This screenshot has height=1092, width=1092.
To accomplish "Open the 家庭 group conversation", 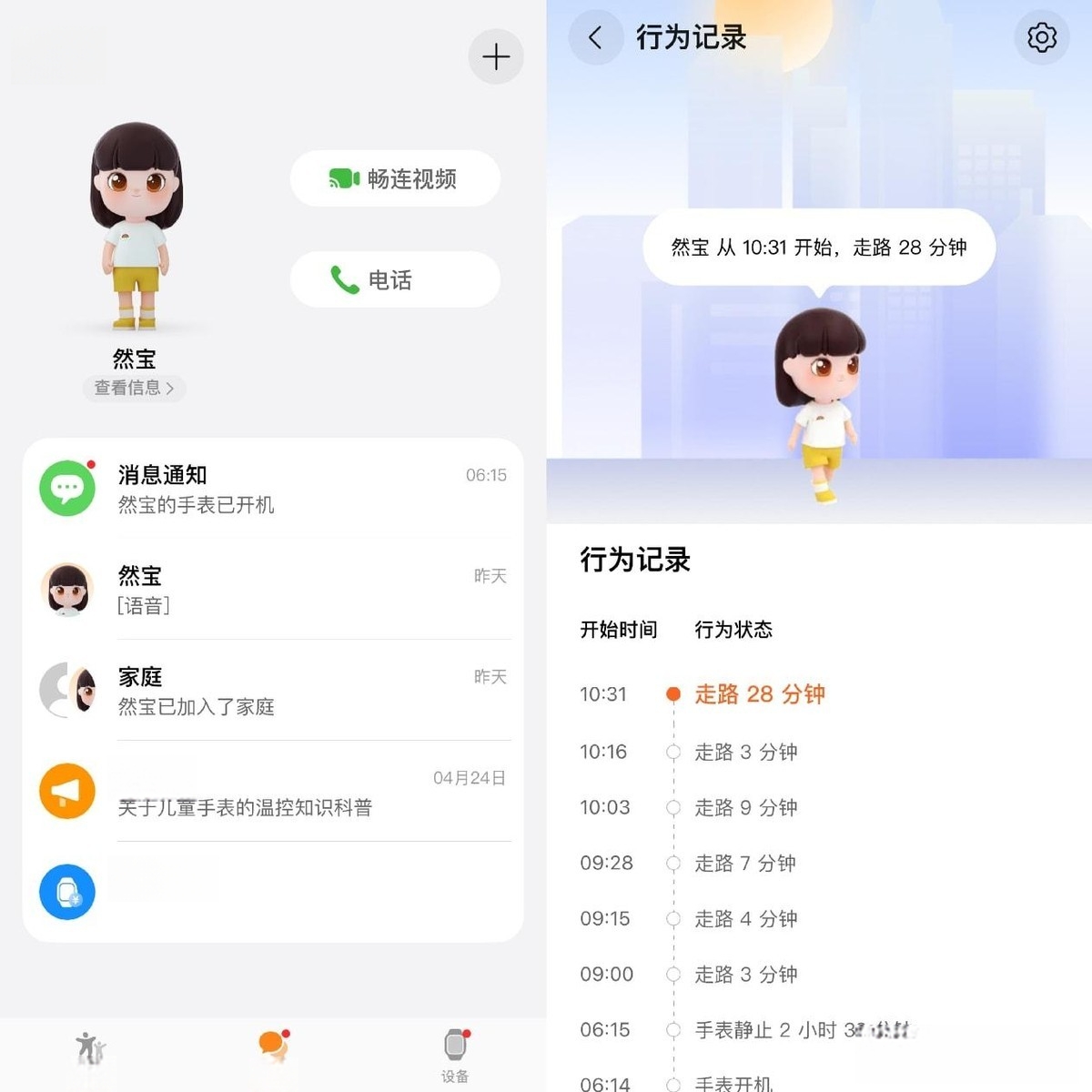I will pyautogui.click(x=273, y=691).
